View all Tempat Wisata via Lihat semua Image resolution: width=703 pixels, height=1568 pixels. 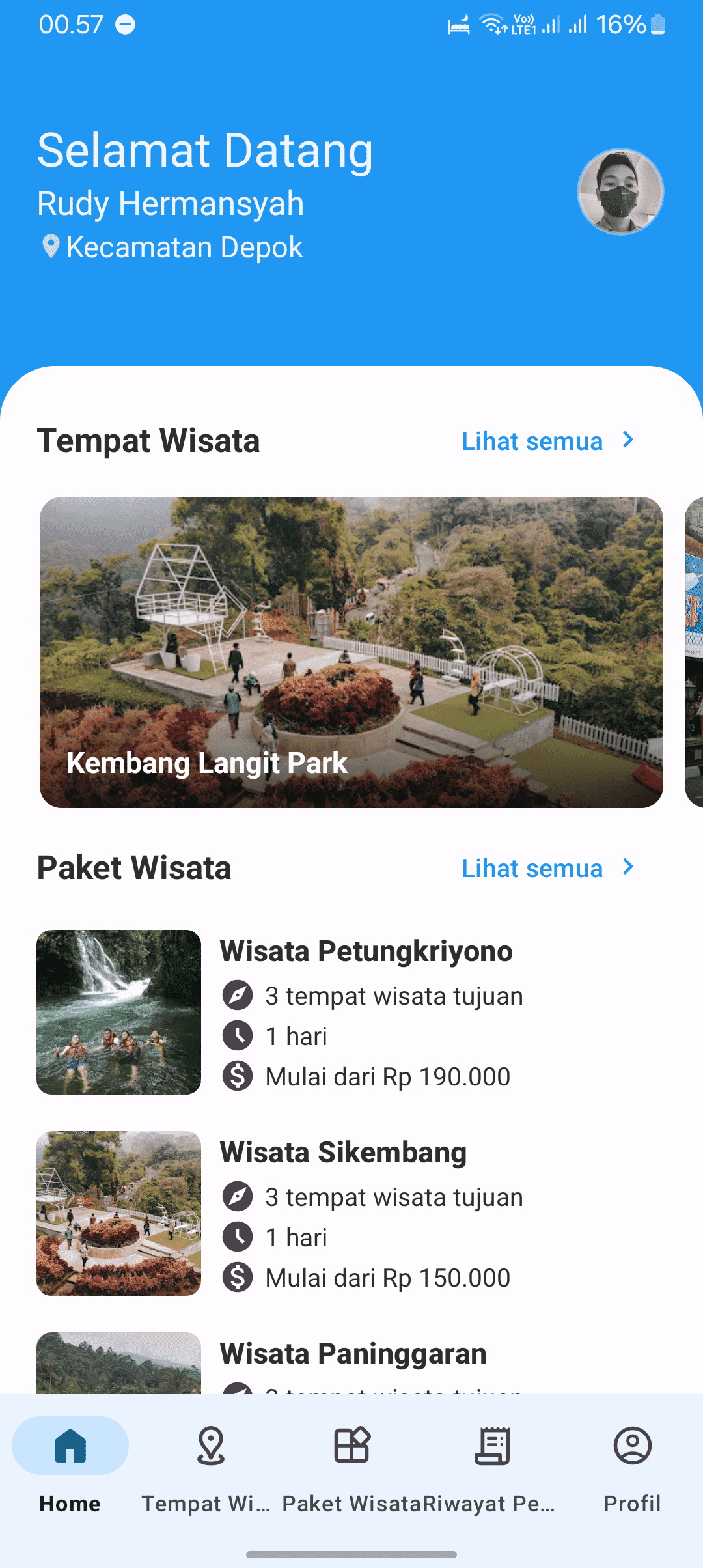pyautogui.click(x=547, y=441)
